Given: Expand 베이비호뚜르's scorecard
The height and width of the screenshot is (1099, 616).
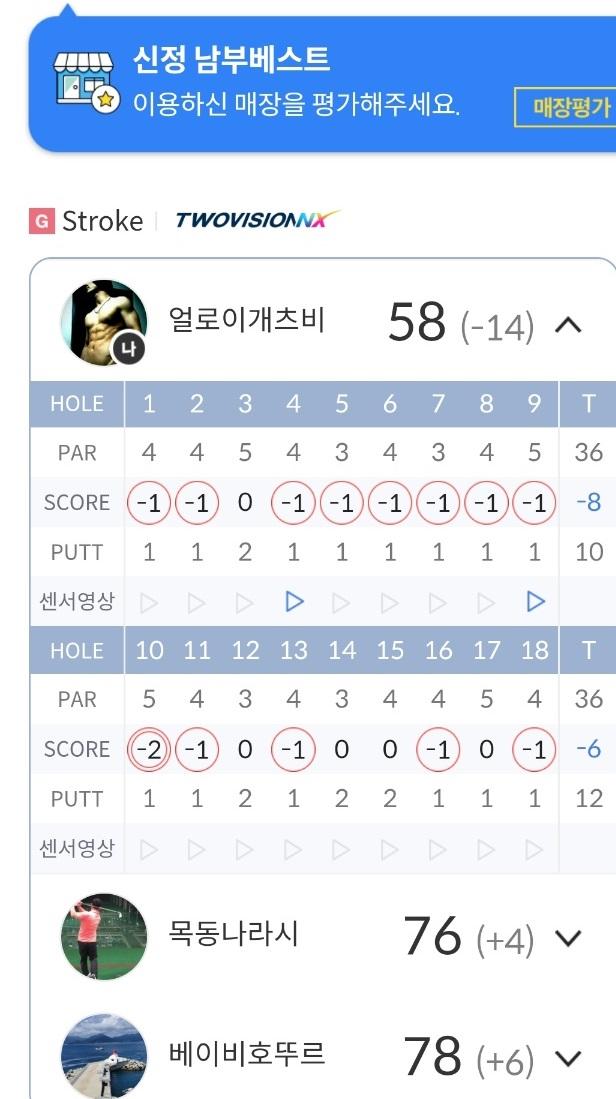Looking at the screenshot, I should coord(567,1058).
